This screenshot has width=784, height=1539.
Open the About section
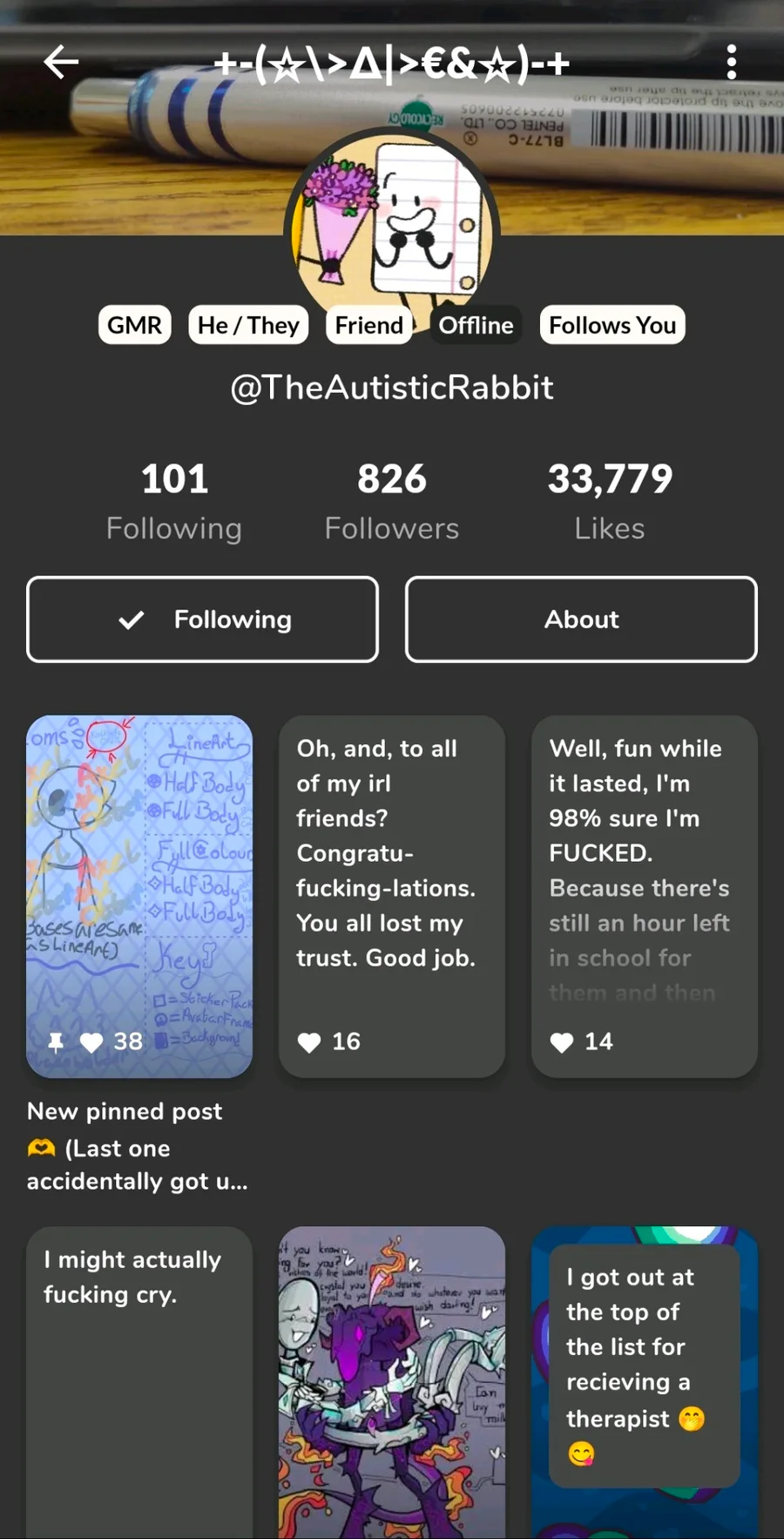(581, 620)
